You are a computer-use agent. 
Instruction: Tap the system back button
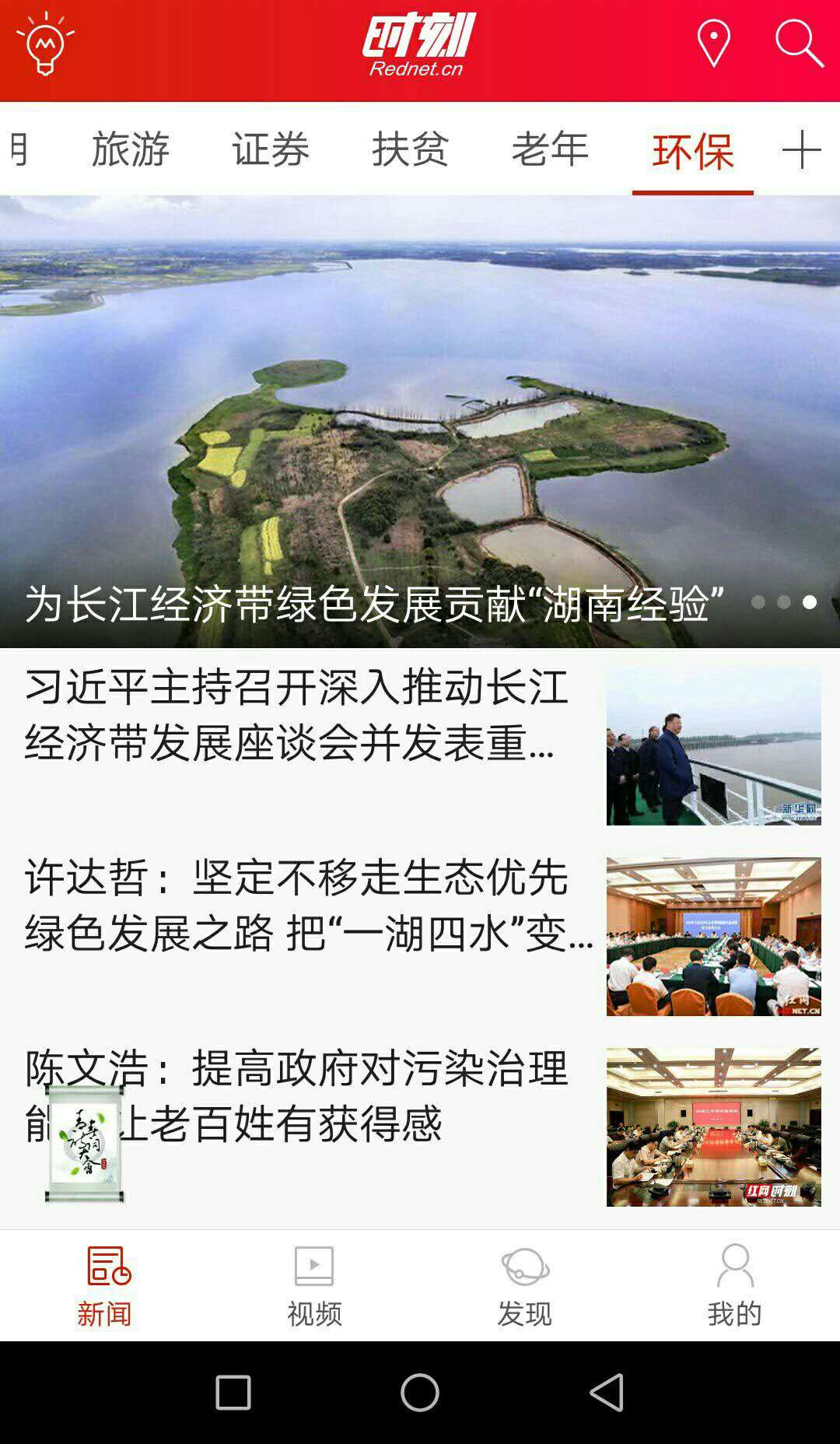607,1392
